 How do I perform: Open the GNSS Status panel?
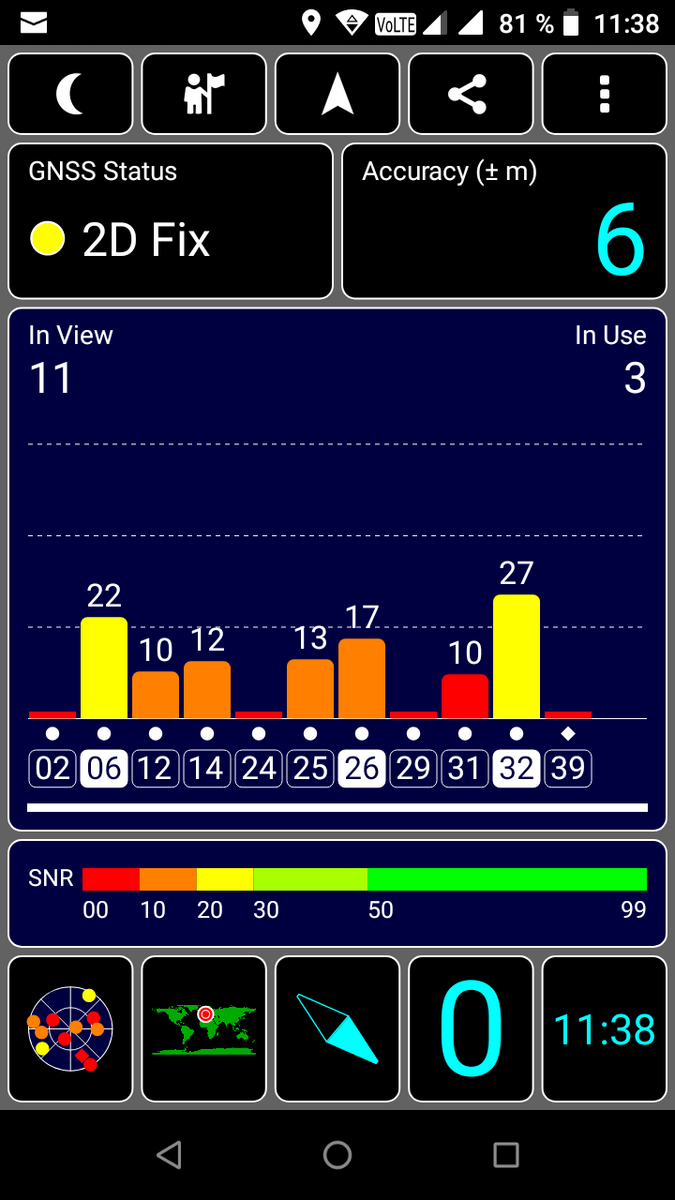(171, 221)
